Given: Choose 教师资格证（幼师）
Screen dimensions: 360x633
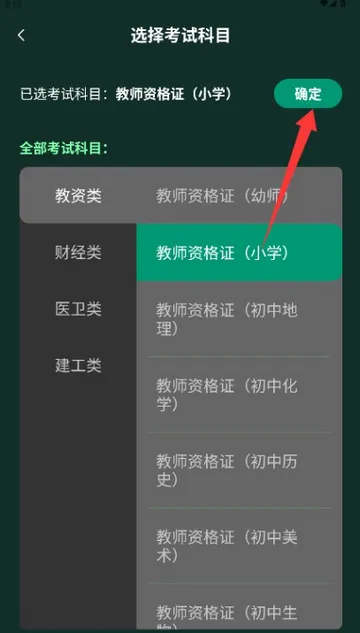Looking at the screenshot, I should coord(239,196).
